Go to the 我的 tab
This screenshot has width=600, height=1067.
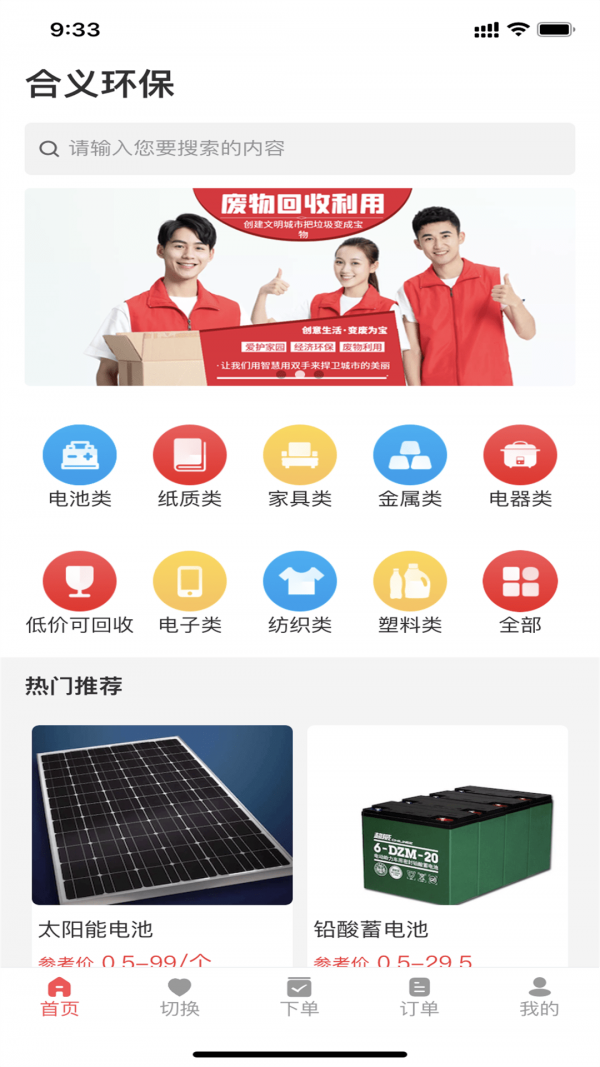point(539,997)
